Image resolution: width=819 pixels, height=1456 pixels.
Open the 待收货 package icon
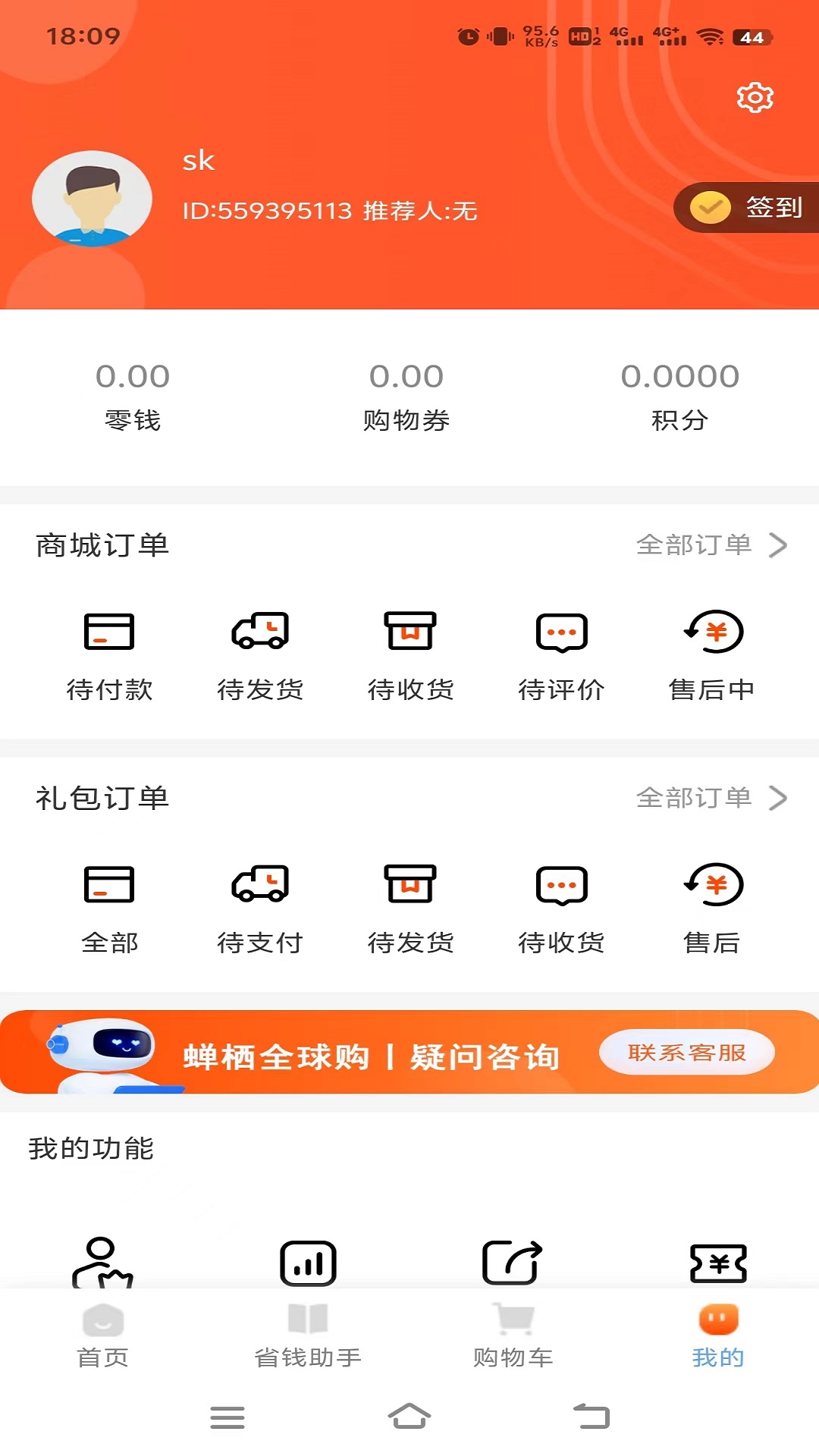[x=409, y=632]
